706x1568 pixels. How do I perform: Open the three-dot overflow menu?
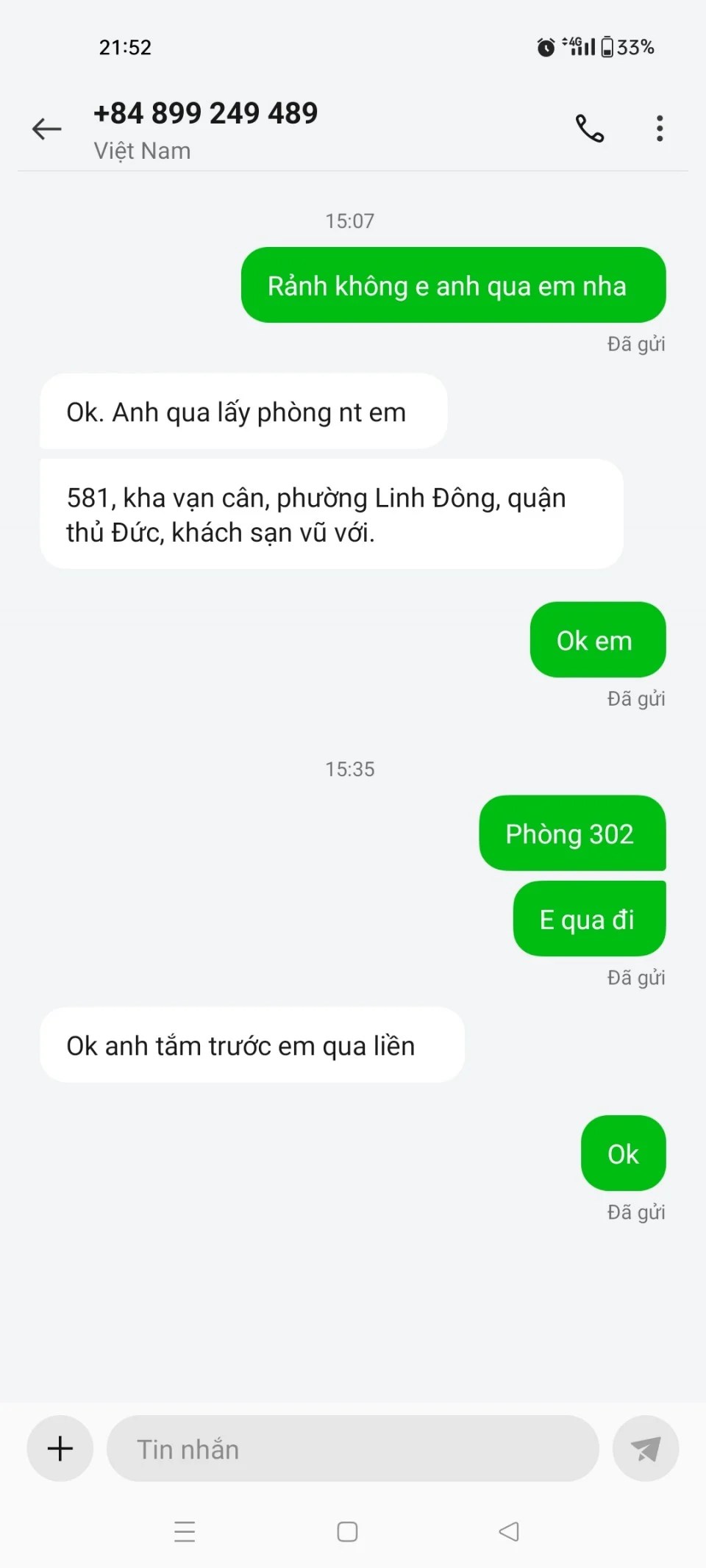pyautogui.click(x=660, y=129)
